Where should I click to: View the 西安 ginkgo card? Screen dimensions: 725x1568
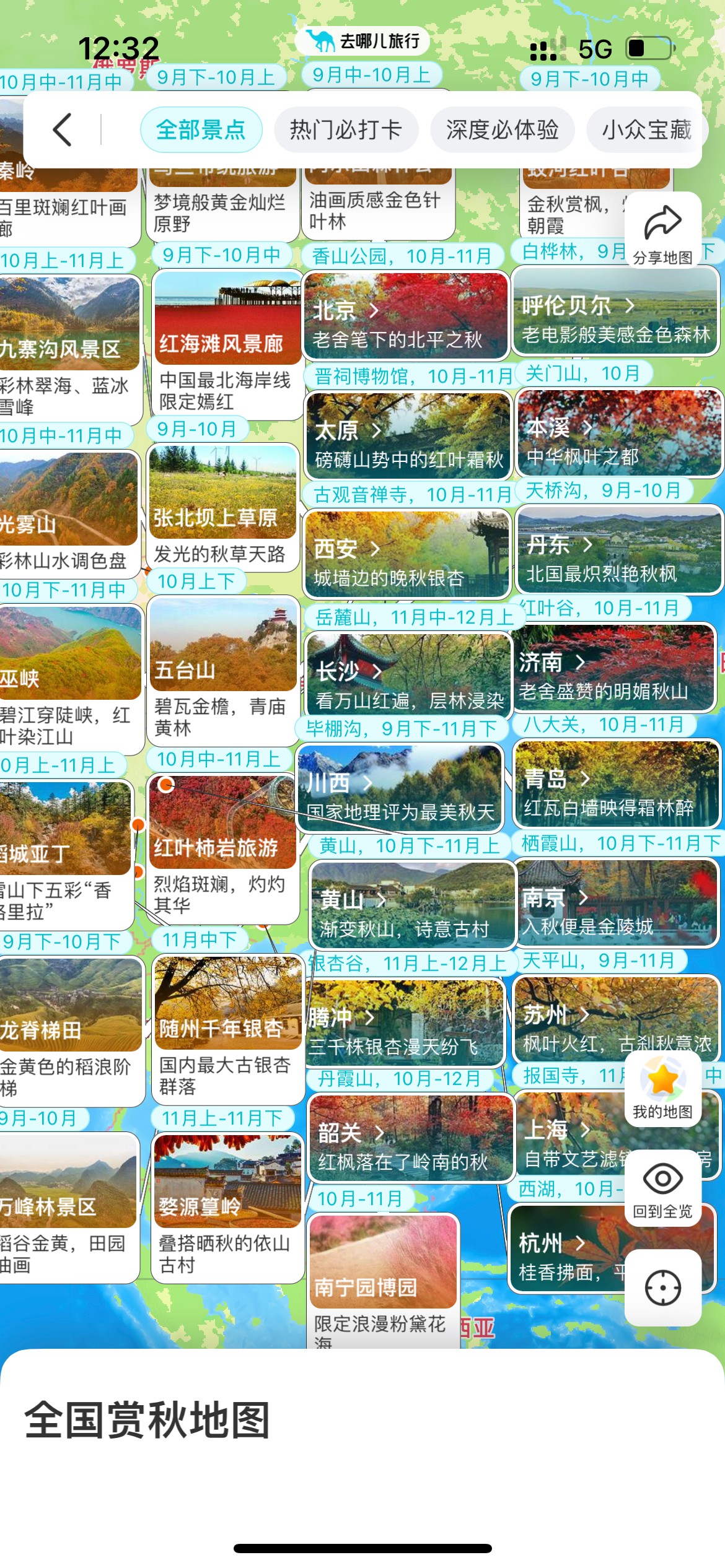[x=408, y=555]
